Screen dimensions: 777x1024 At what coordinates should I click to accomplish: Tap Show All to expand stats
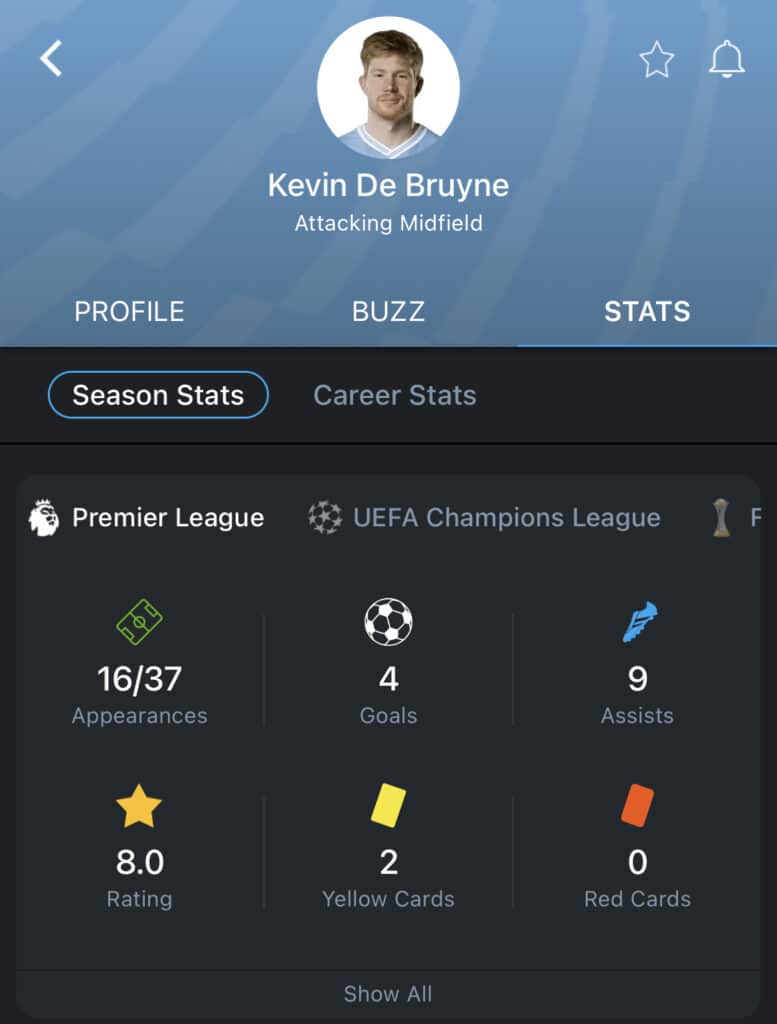pyautogui.click(x=388, y=994)
